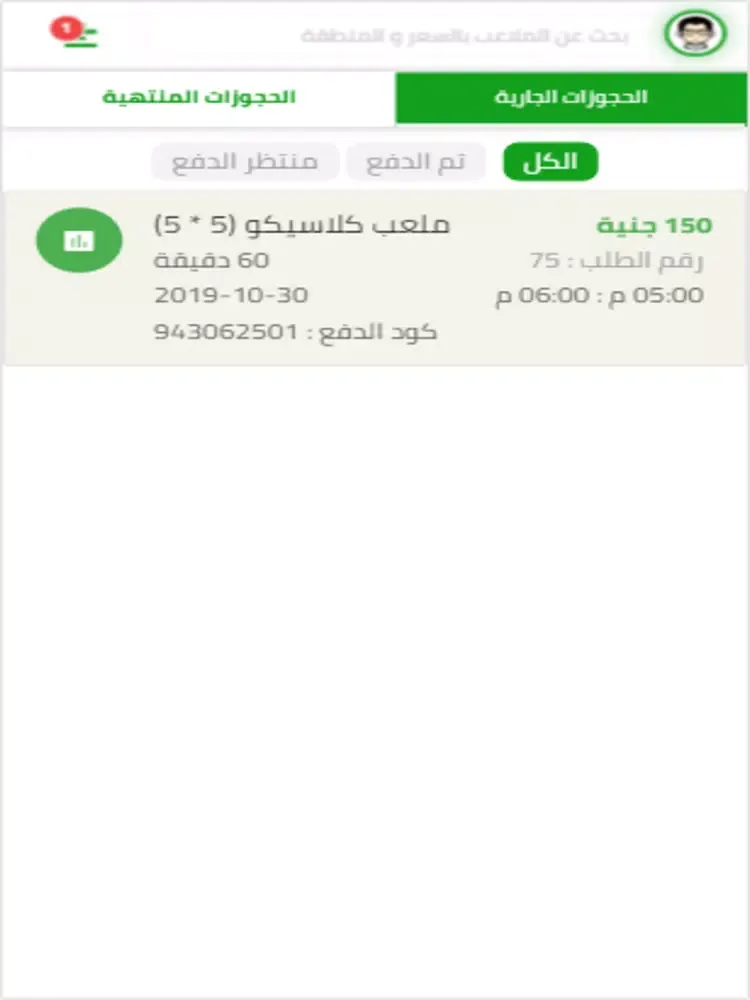750x1000 pixels.
Task: Tap the green icon on ملعب كلاسيكو booking
Action: (79, 240)
